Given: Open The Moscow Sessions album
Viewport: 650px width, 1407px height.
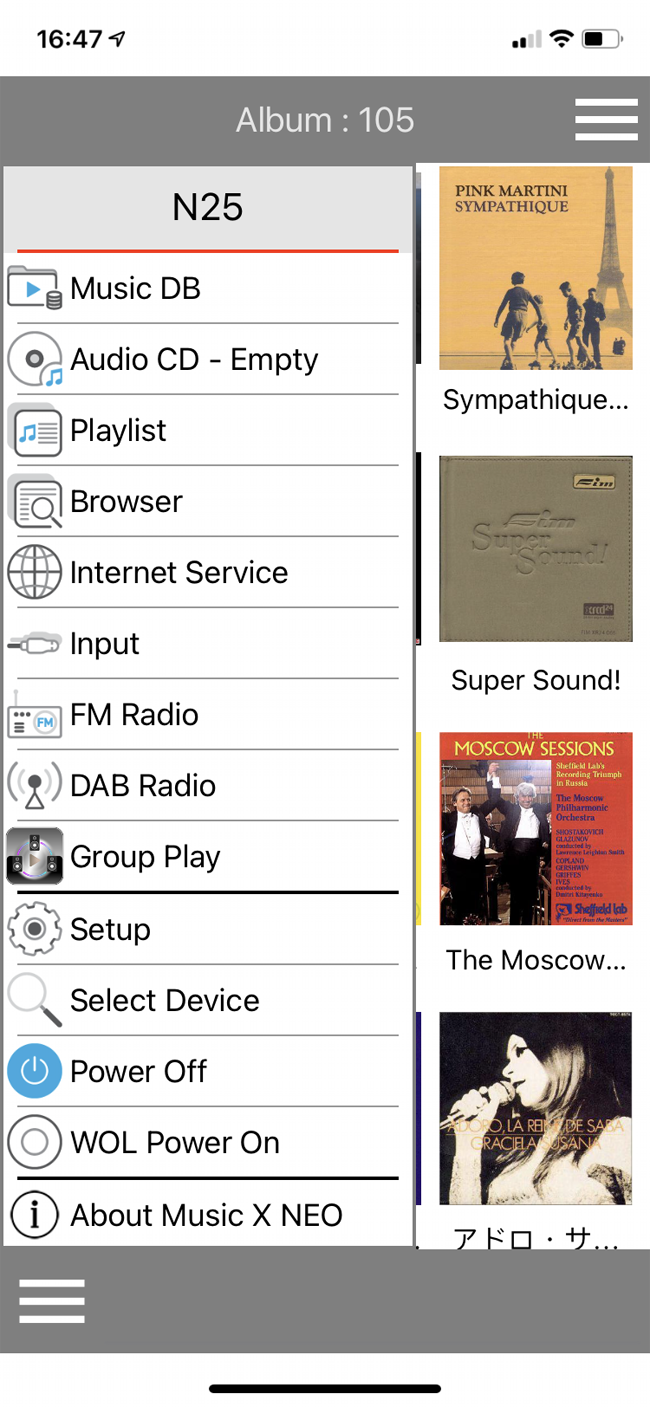Looking at the screenshot, I should pos(536,828).
